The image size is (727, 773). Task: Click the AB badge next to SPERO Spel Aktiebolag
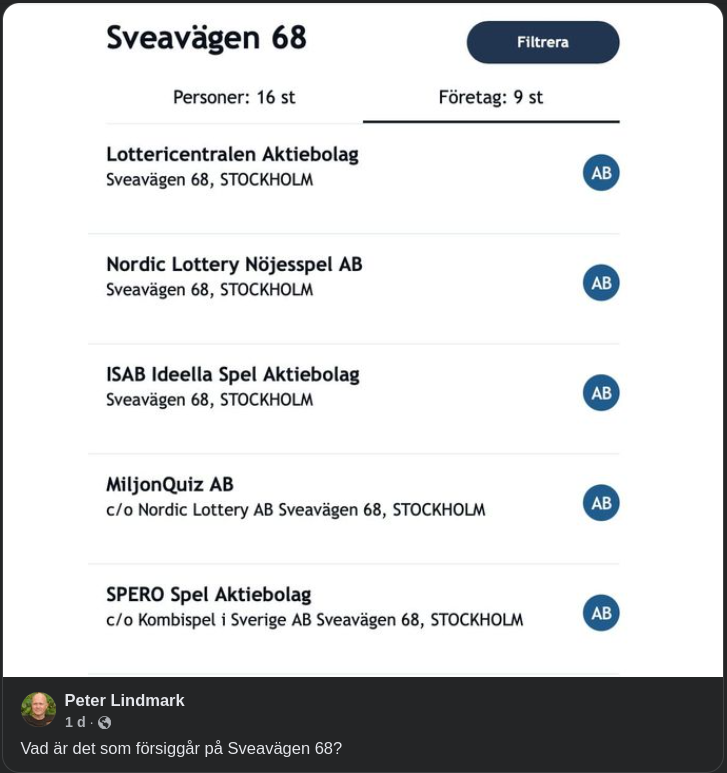coord(601,612)
